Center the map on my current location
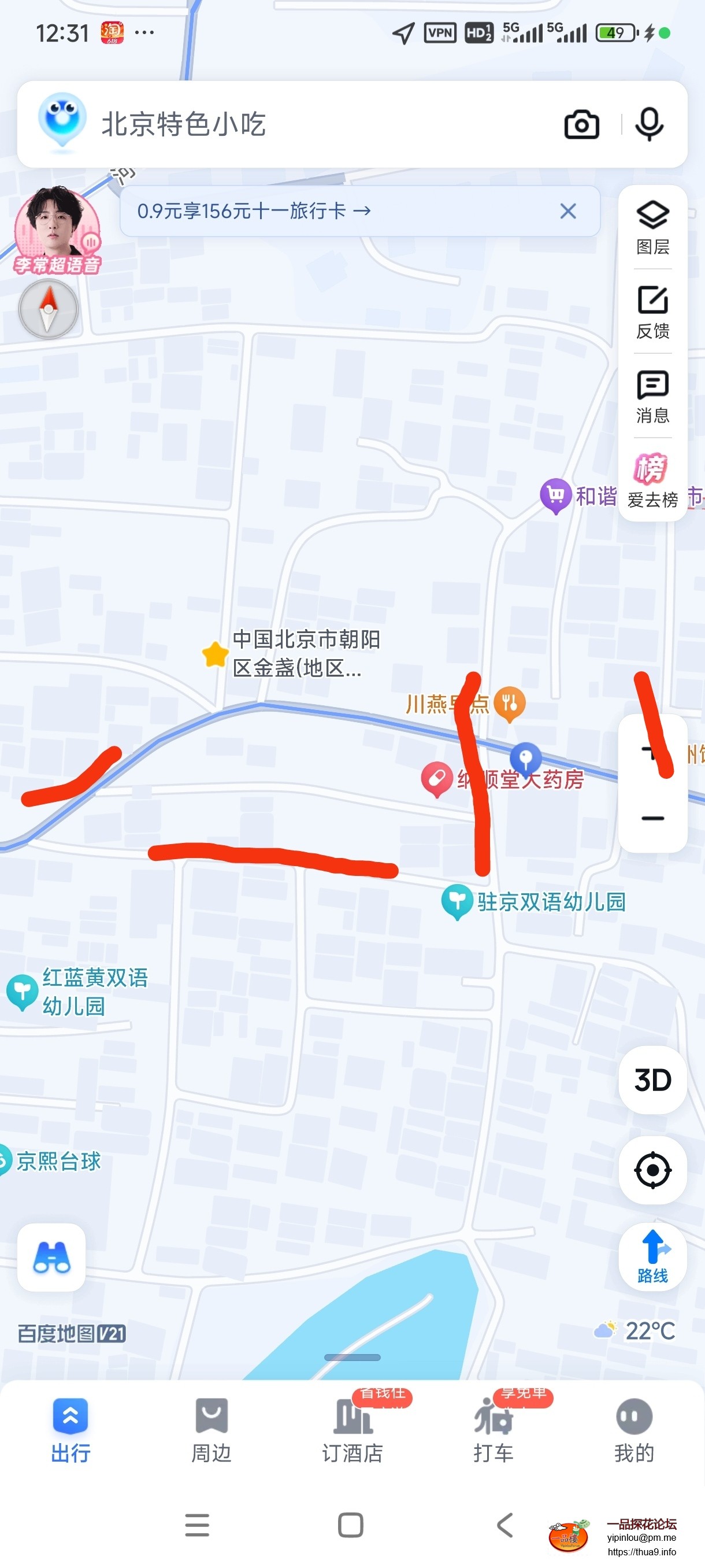Viewport: 705px width, 1568px height. (652, 1170)
